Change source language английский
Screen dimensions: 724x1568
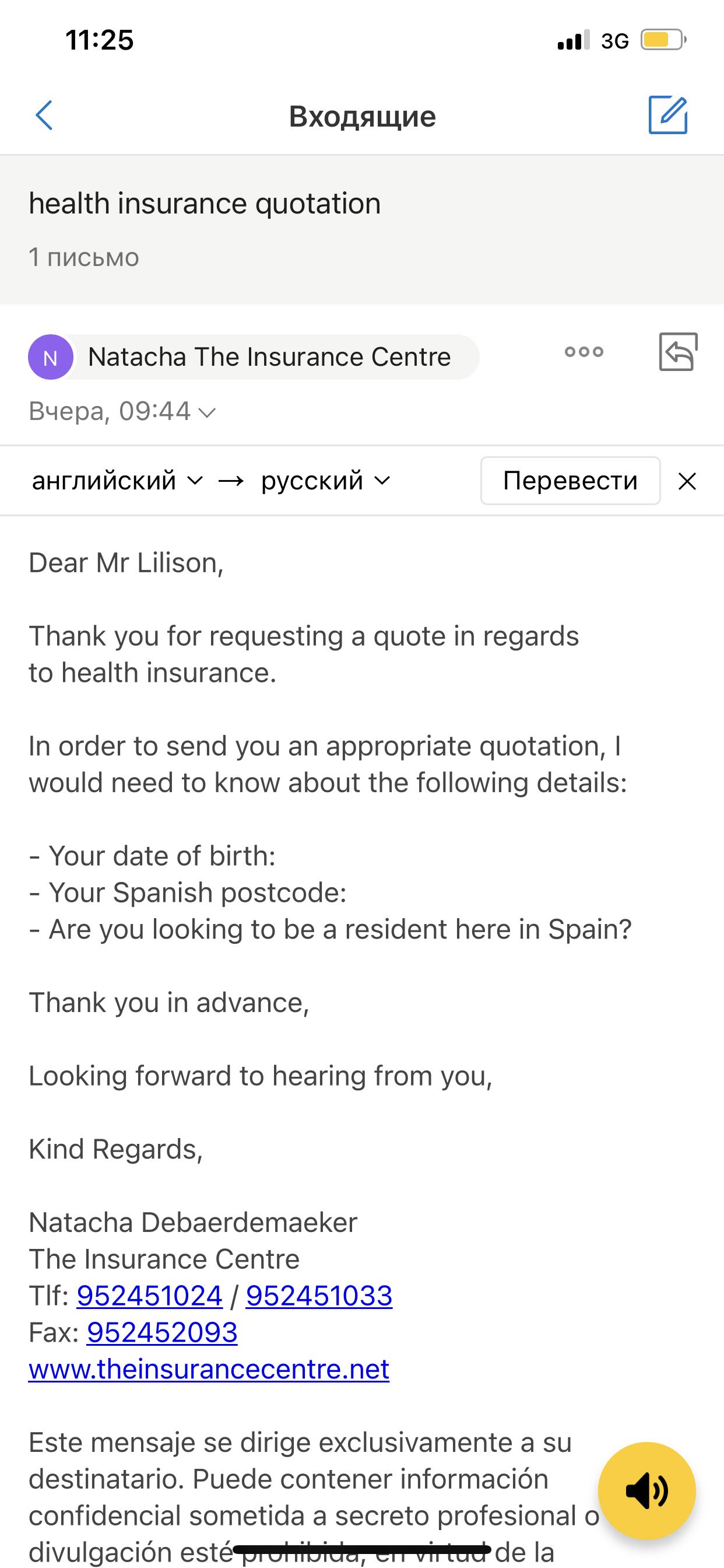pos(117,481)
